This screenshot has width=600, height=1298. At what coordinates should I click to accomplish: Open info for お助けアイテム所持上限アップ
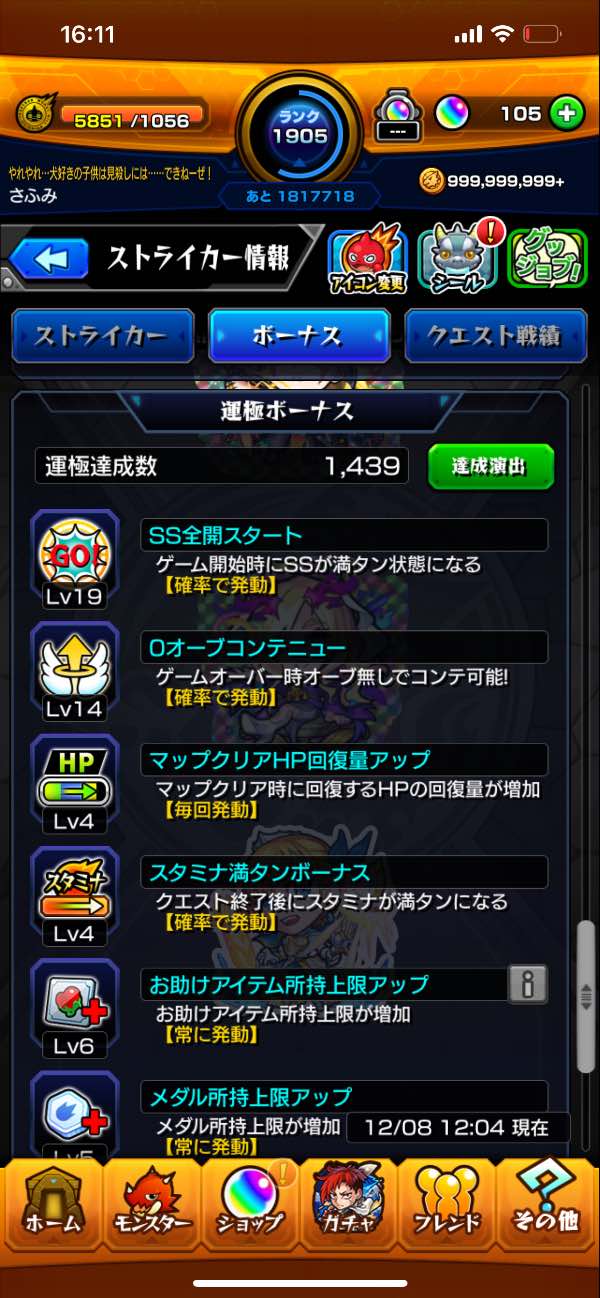coord(527,986)
